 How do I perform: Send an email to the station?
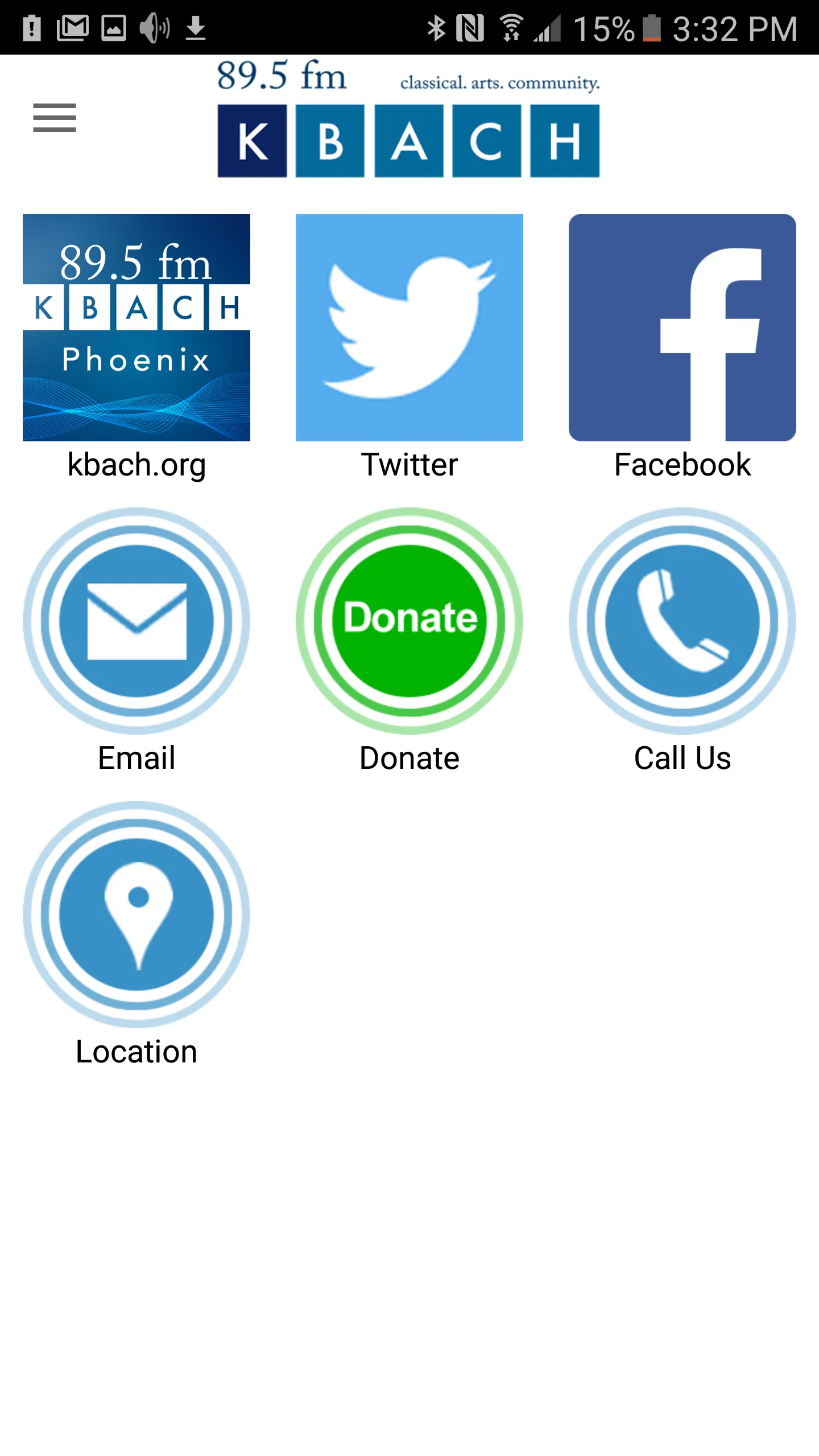[136, 621]
